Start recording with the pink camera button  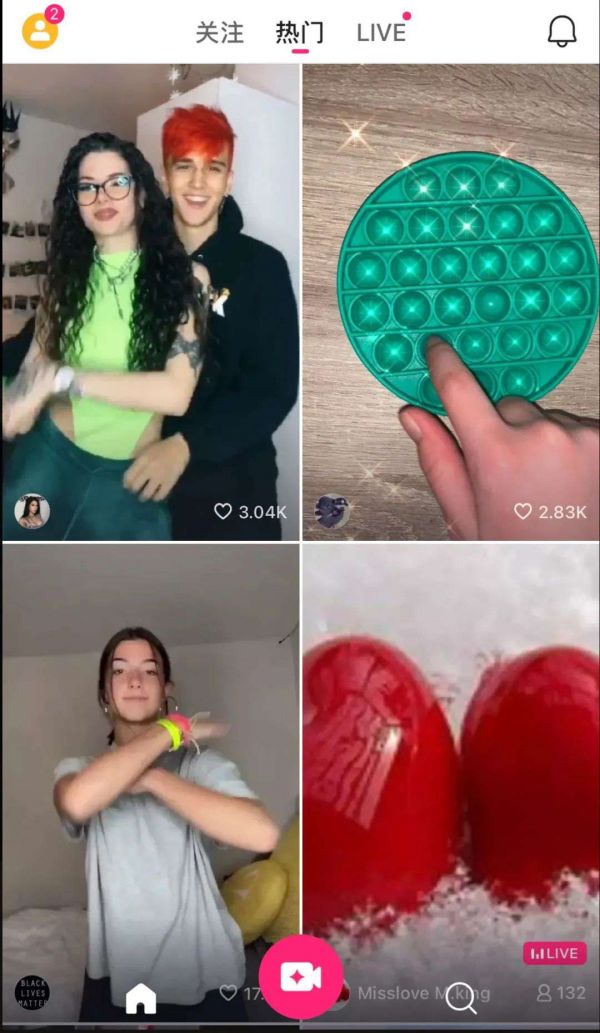point(300,977)
